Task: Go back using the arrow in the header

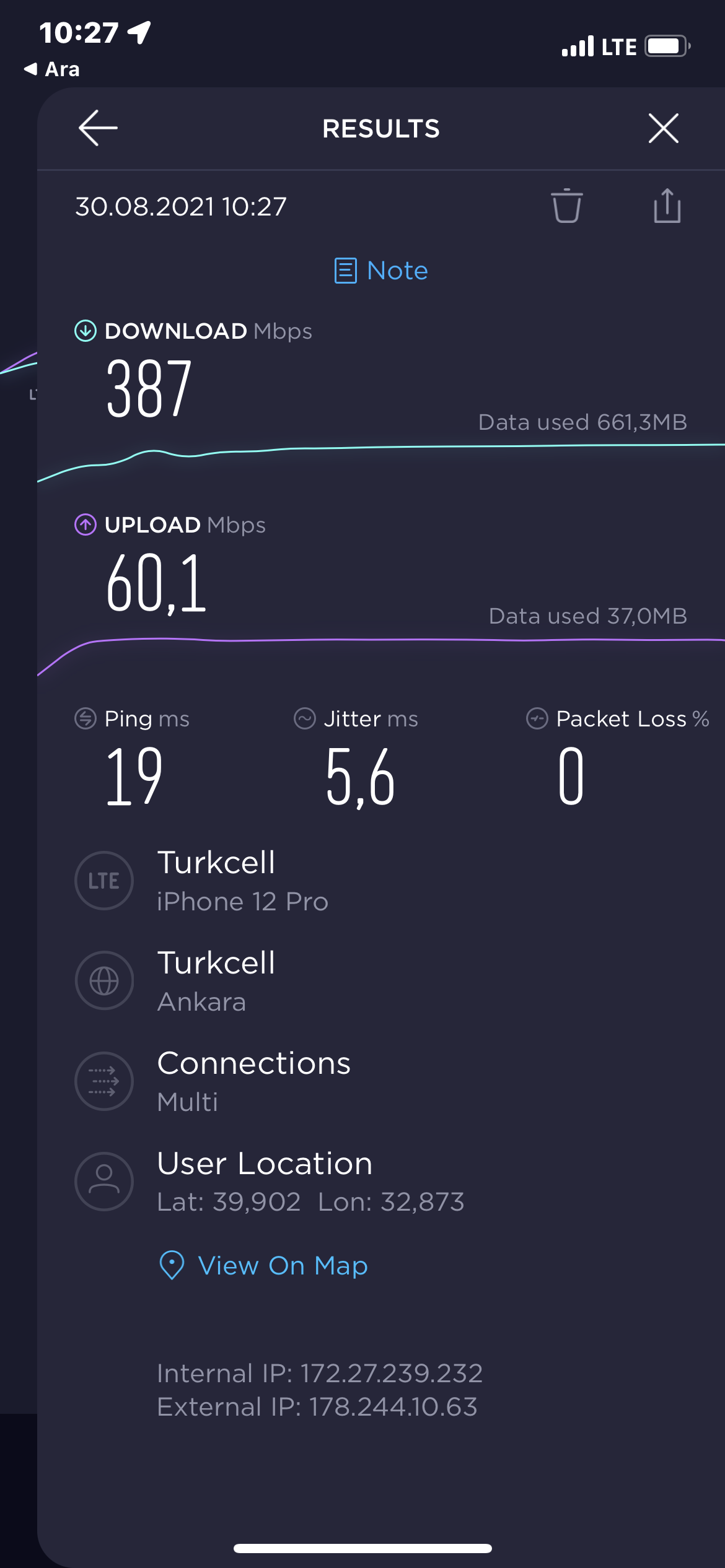Action: pos(98,128)
